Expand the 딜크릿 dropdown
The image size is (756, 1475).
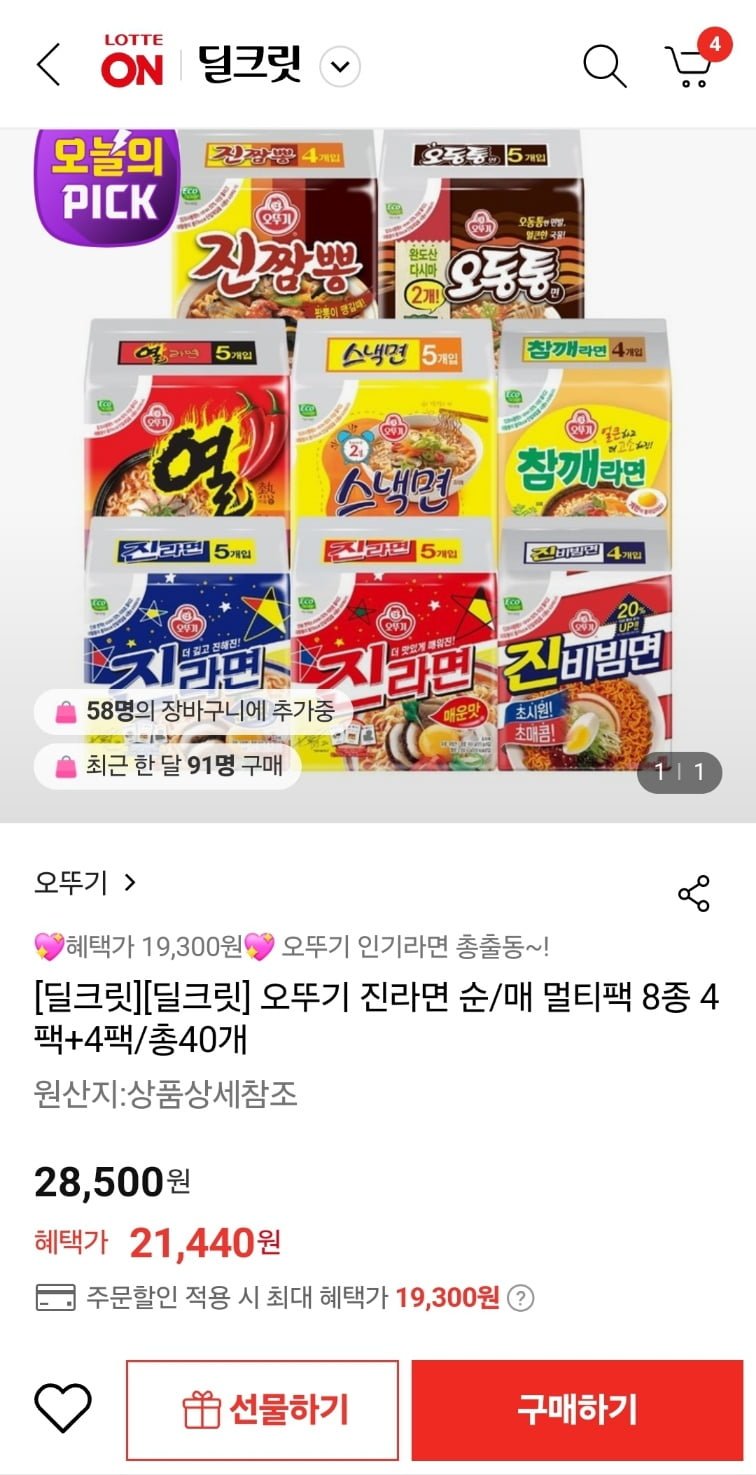pyautogui.click(x=340, y=67)
